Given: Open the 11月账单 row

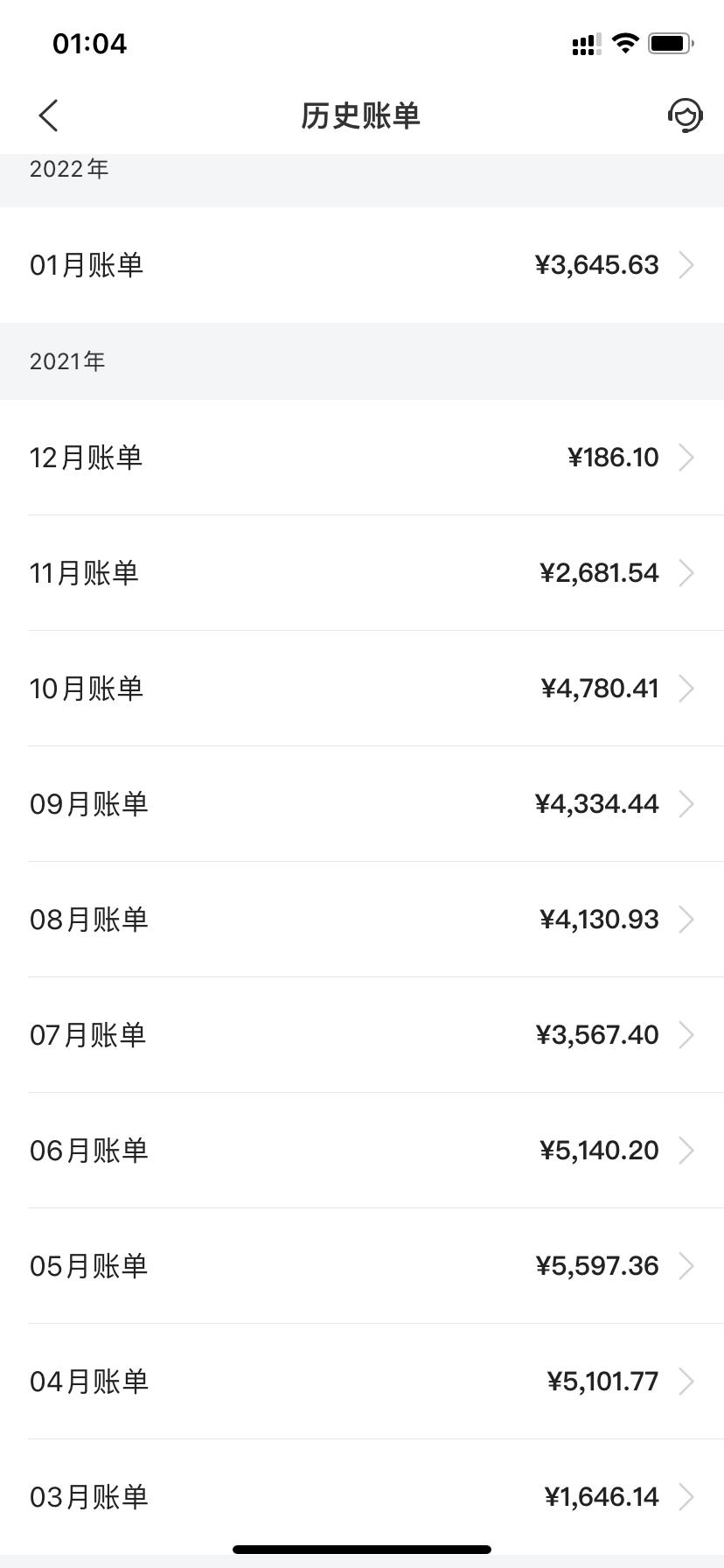Looking at the screenshot, I should point(362,573).
